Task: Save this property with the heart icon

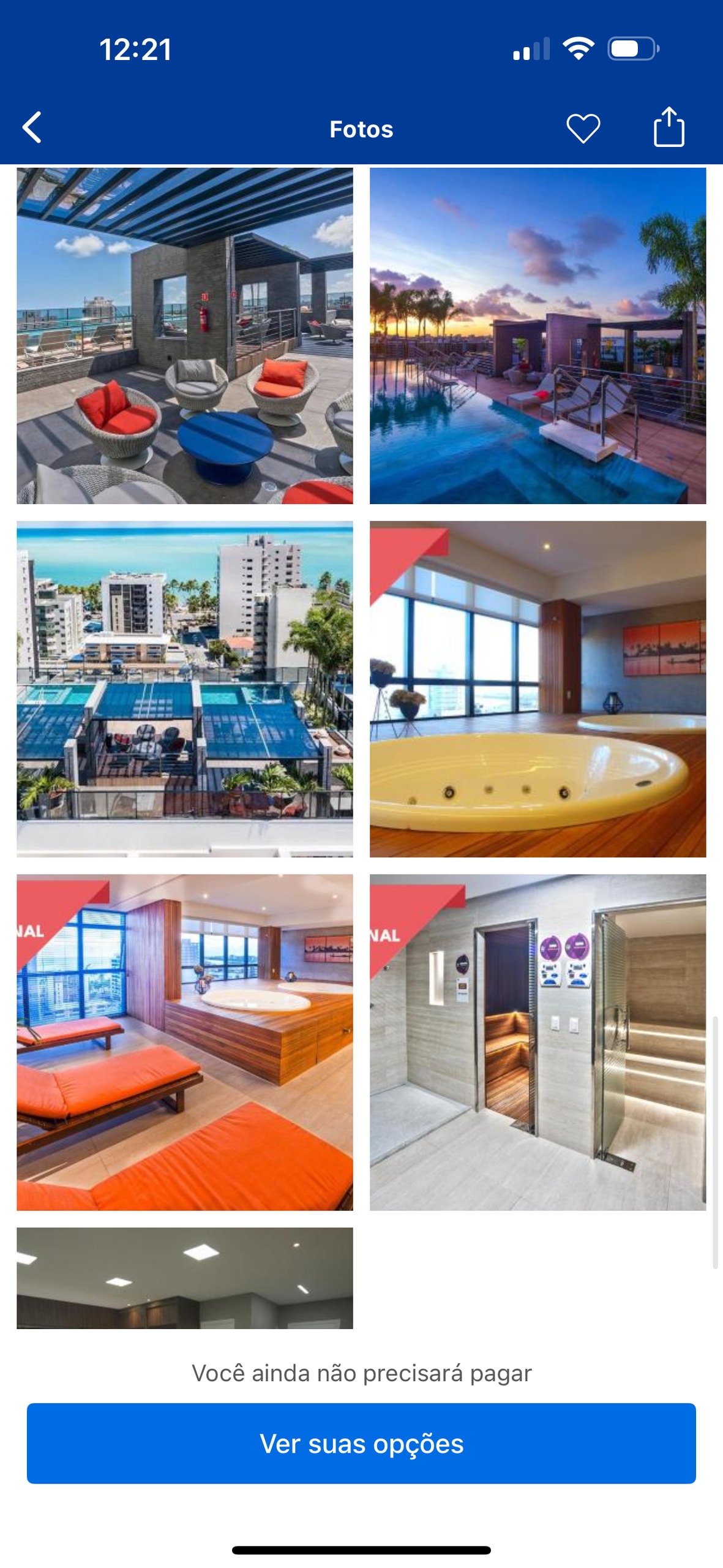Action: 583,129
